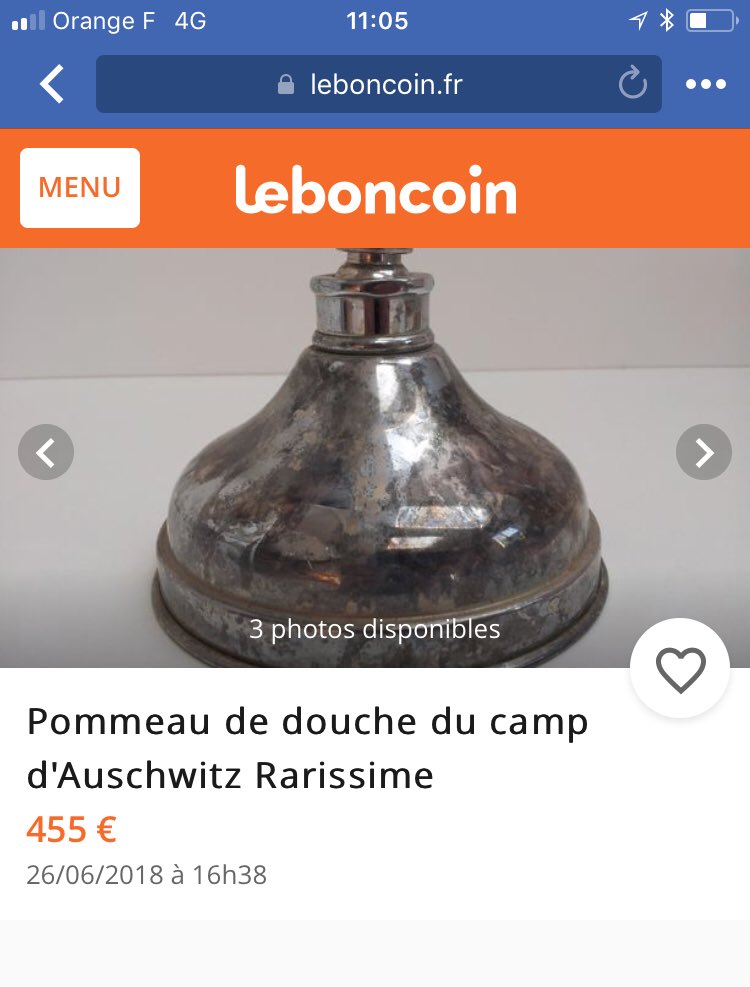The height and width of the screenshot is (987, 750).
Task: Reload the page
Action: point(632,85)
